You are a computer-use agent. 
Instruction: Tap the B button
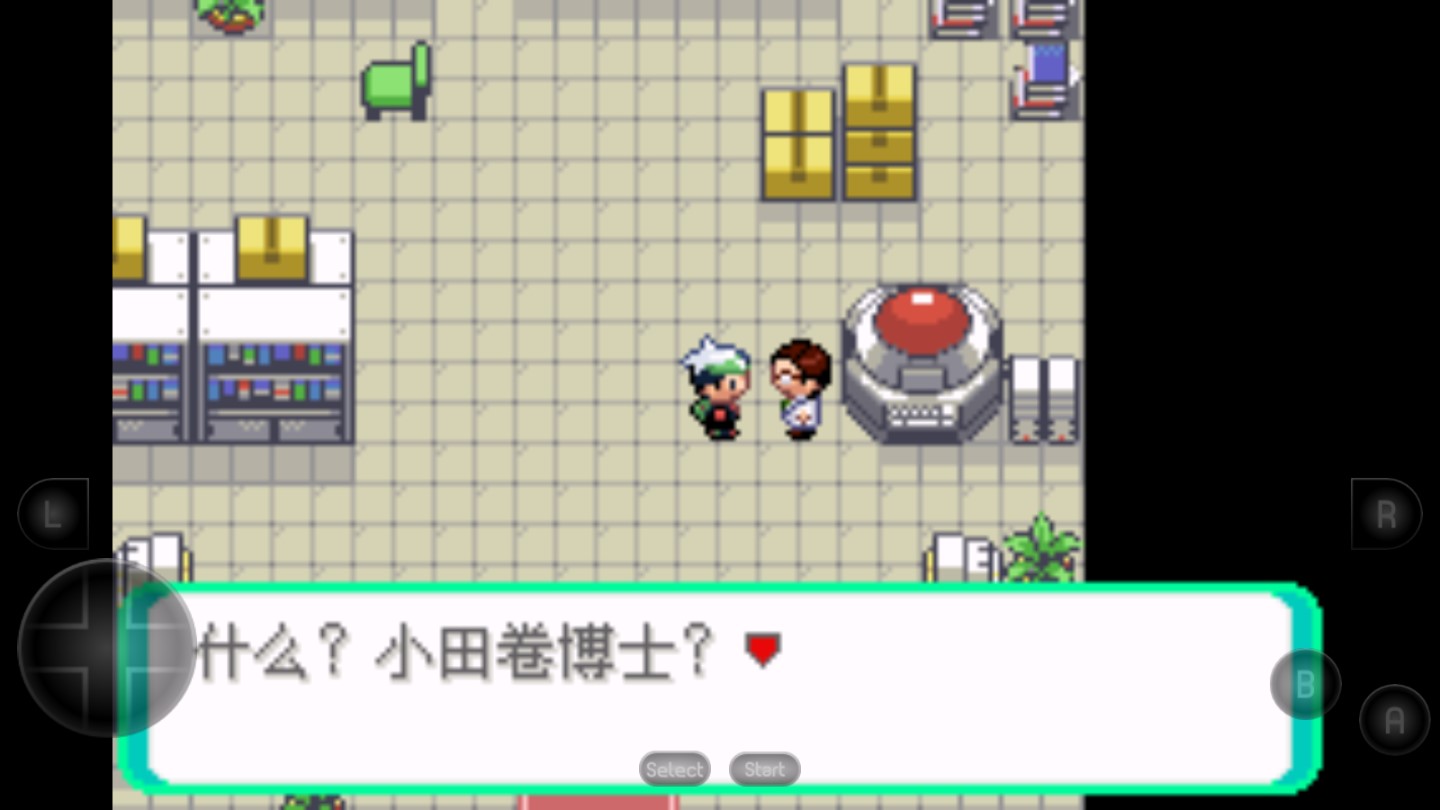[1305, 685]
